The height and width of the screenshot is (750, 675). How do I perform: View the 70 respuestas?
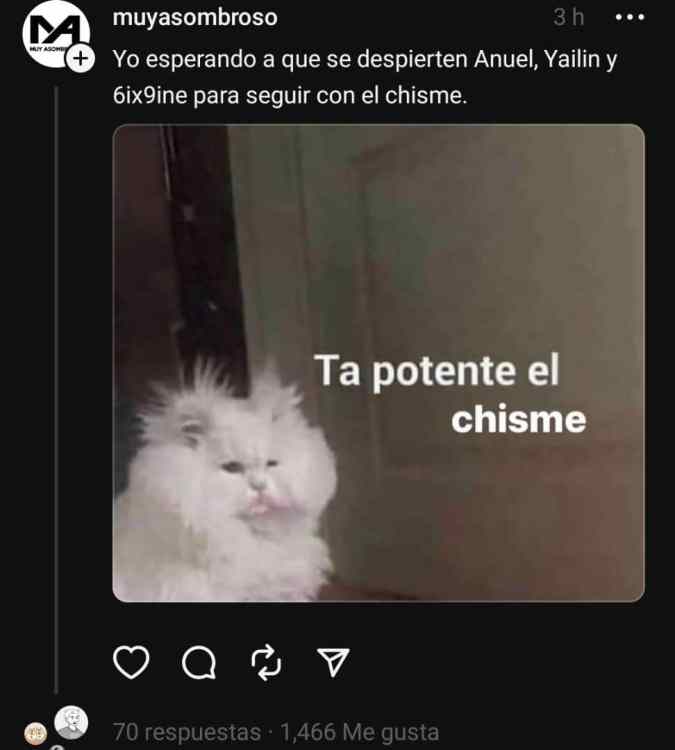pyautogui.click(x=187, y=732)
